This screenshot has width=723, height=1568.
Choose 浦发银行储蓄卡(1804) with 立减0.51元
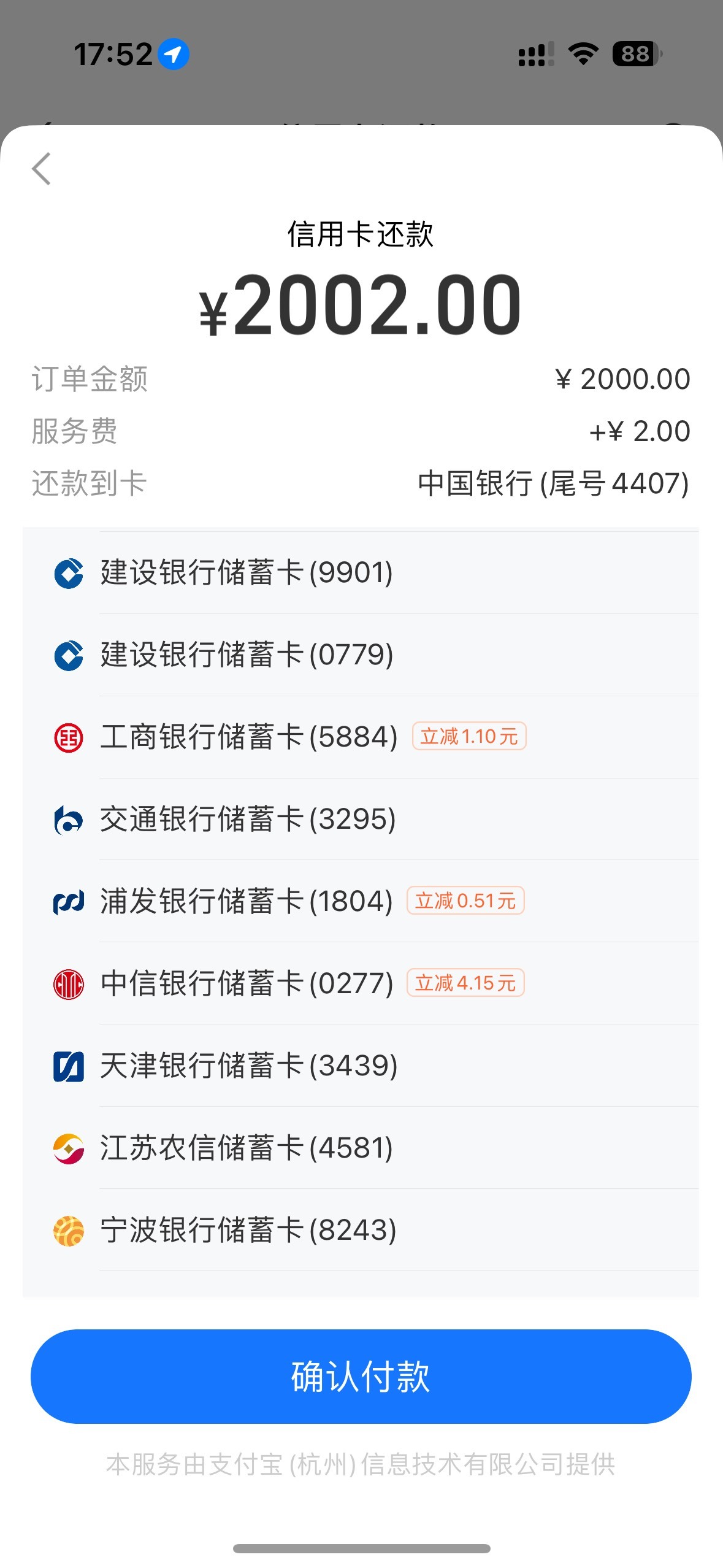247,901
